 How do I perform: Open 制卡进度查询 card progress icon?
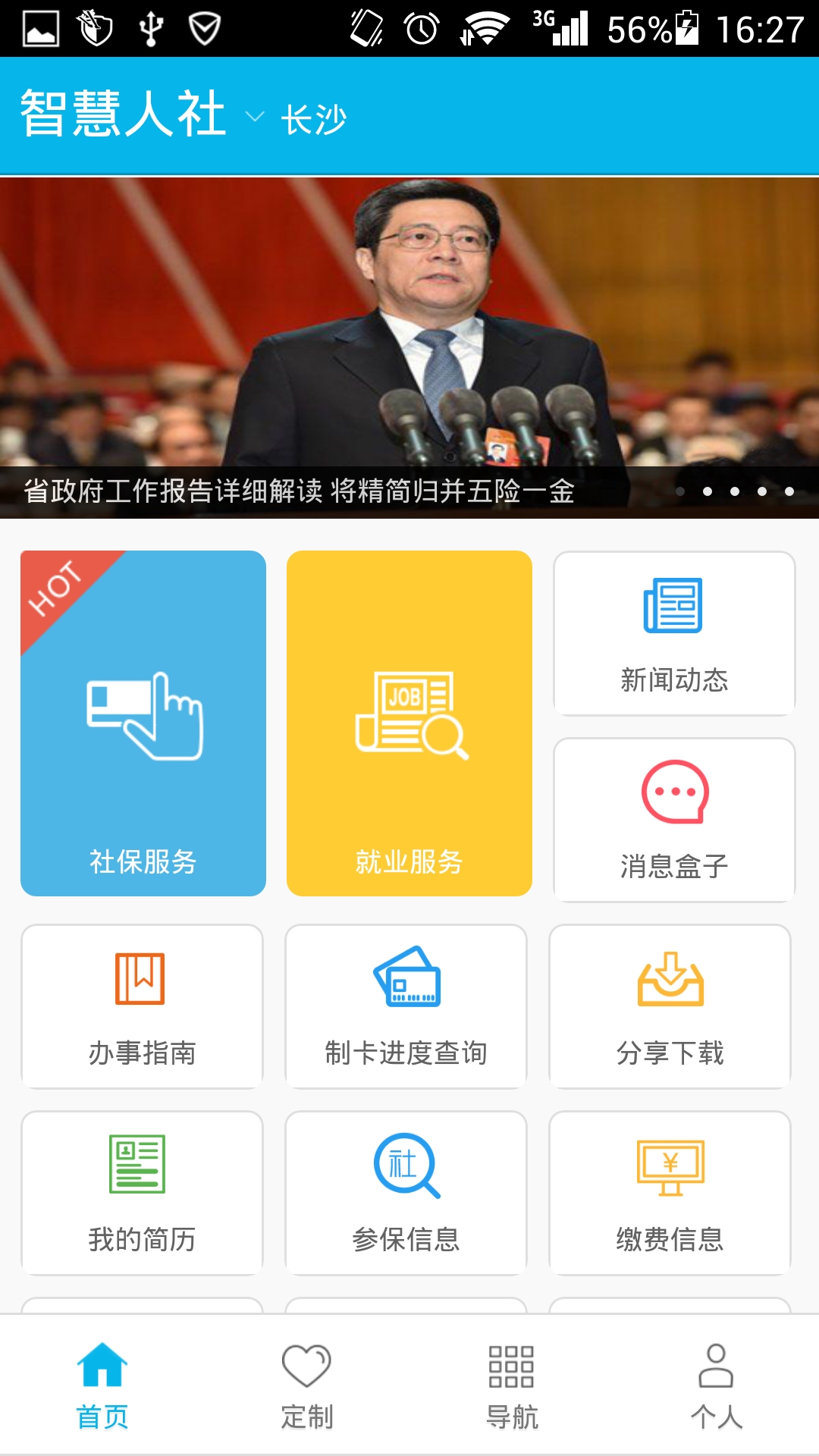point(406,978)
